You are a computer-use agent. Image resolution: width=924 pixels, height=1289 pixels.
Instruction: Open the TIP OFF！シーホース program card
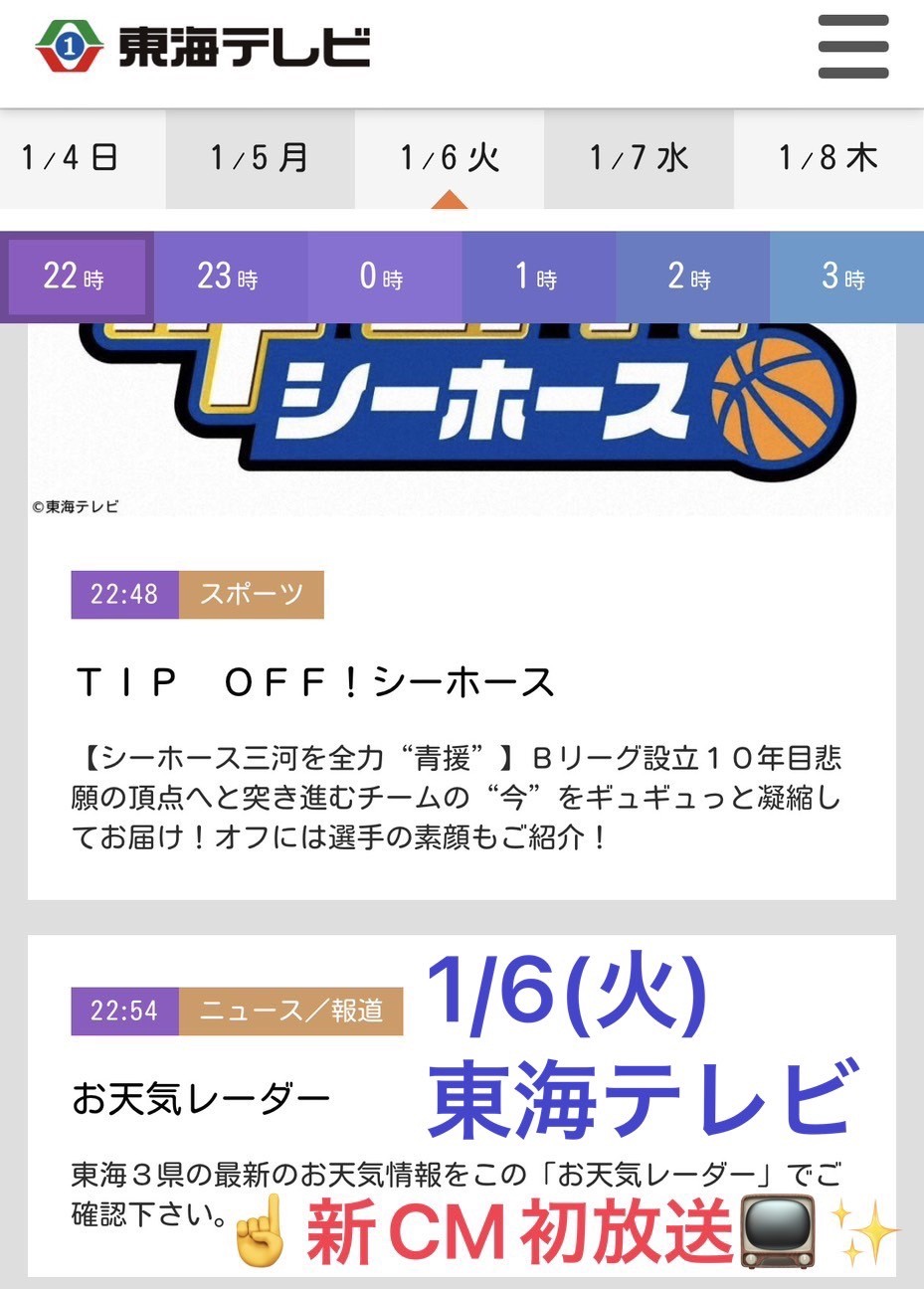click(314, 682)
